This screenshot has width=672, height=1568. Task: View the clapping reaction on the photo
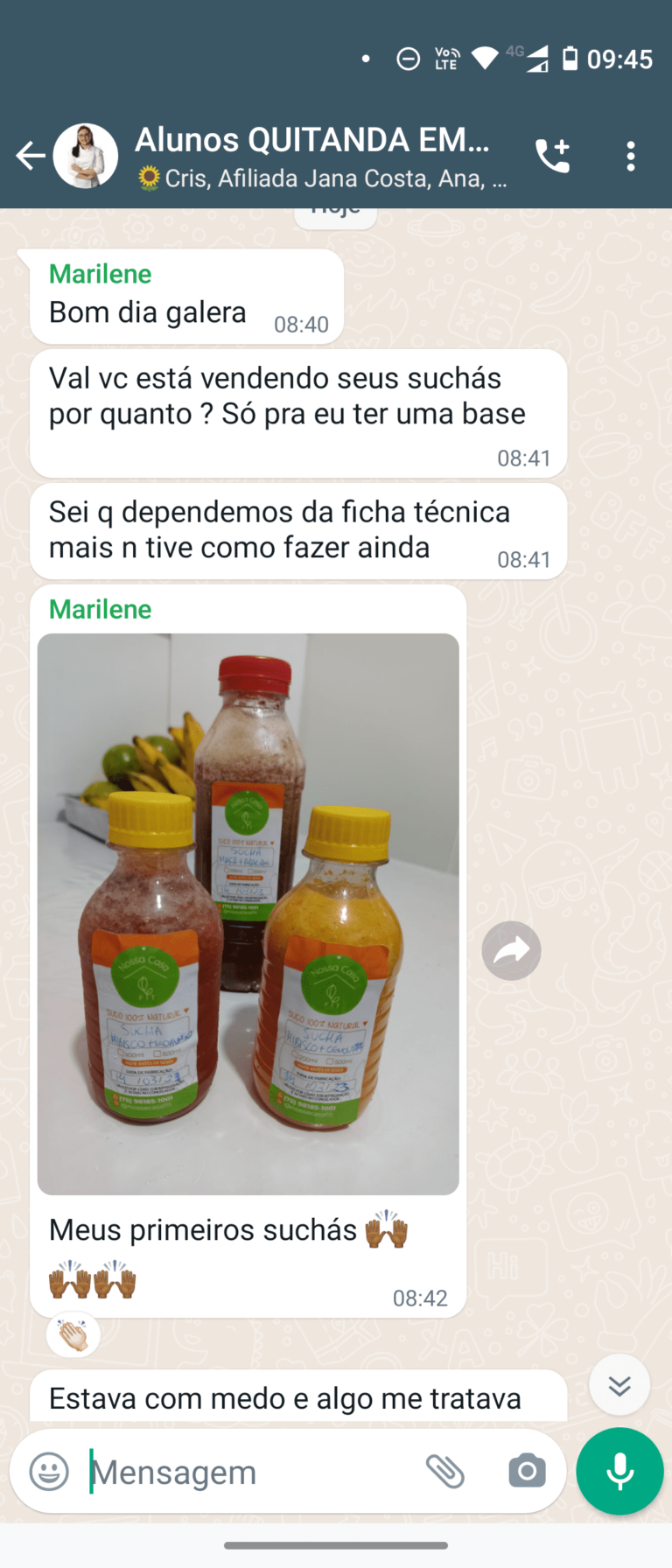pyautogui.click(x=73, y=1336)
